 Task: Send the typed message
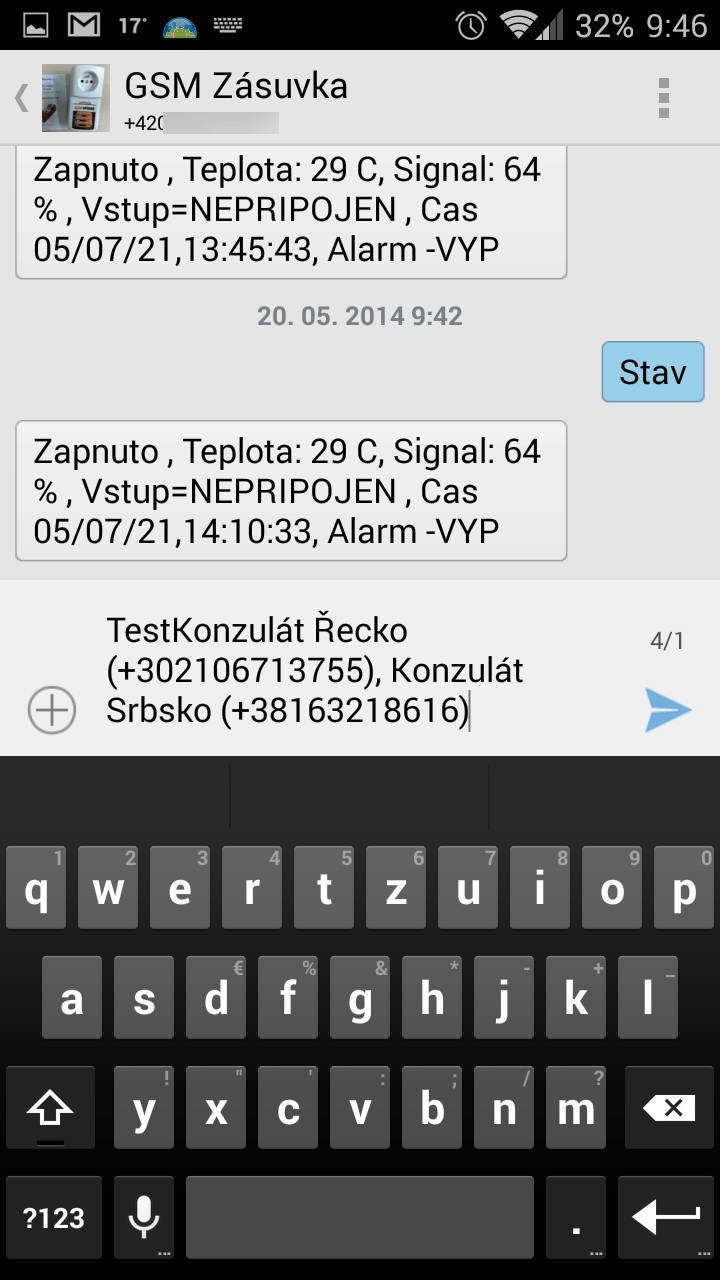pos(667,710)
